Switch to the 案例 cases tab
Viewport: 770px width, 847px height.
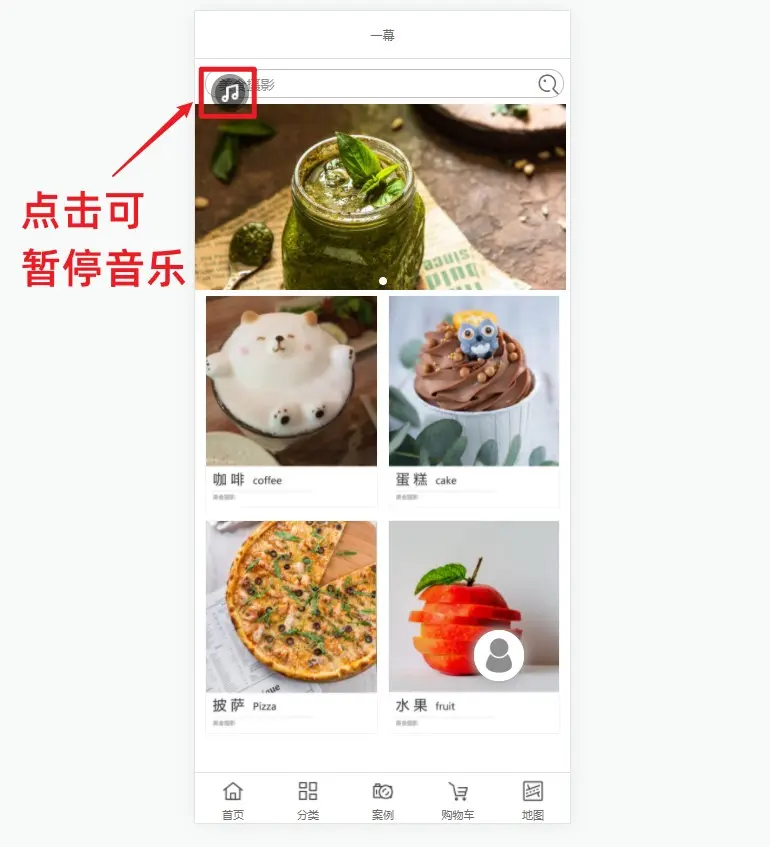coord(383,800)
